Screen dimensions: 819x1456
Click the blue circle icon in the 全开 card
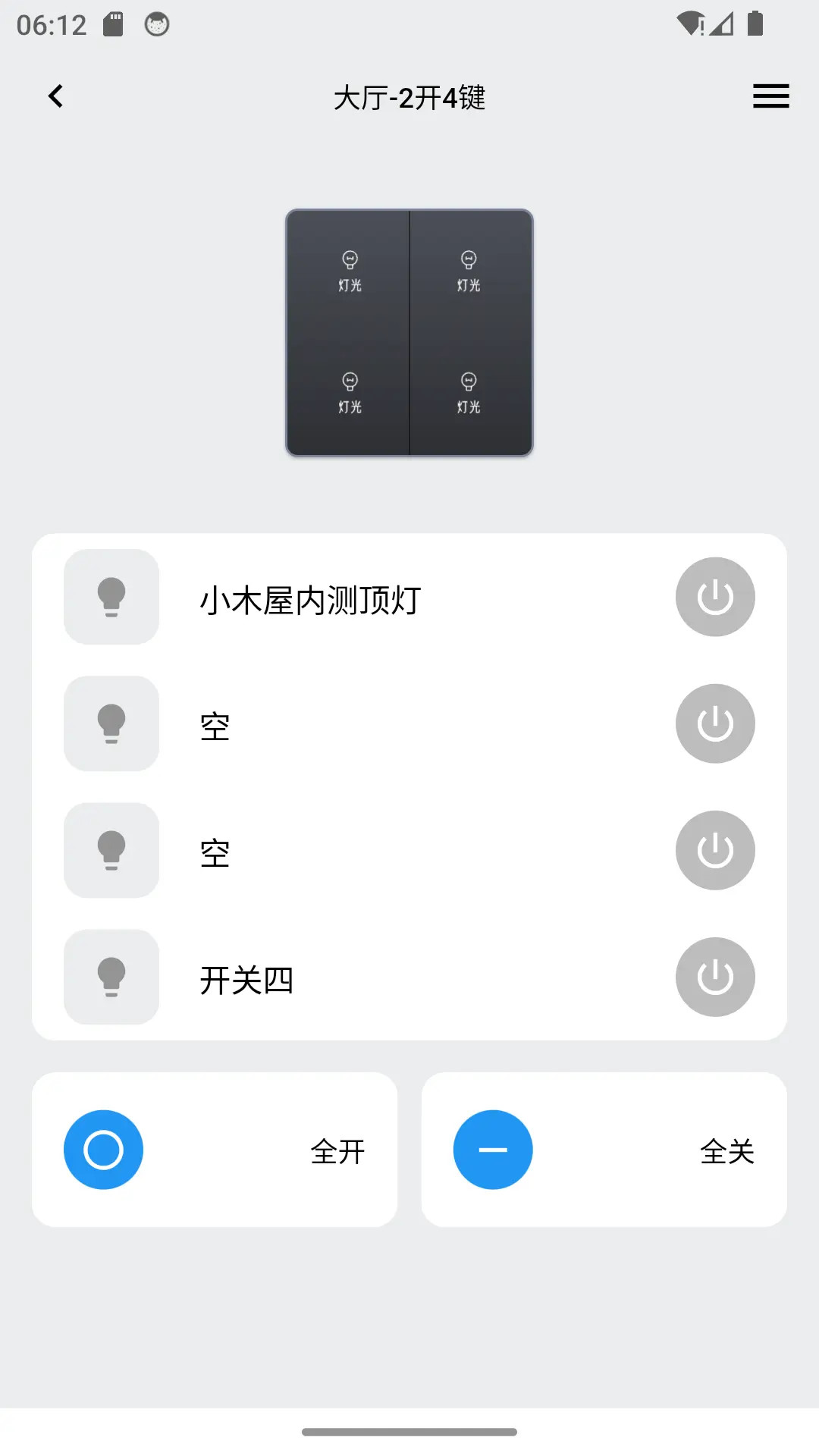coord(103,1149)
